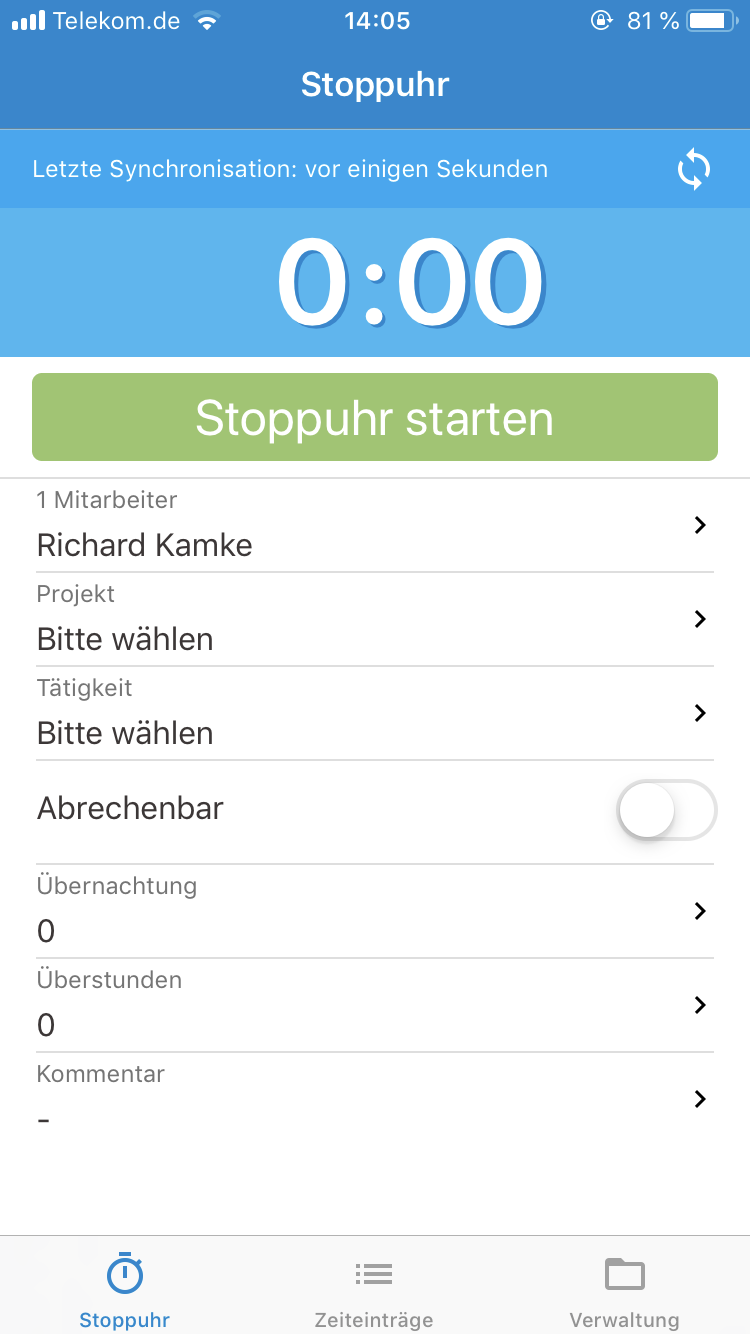Start the stopwatch with Stoppuhr starten

click(x=375, y=417)
